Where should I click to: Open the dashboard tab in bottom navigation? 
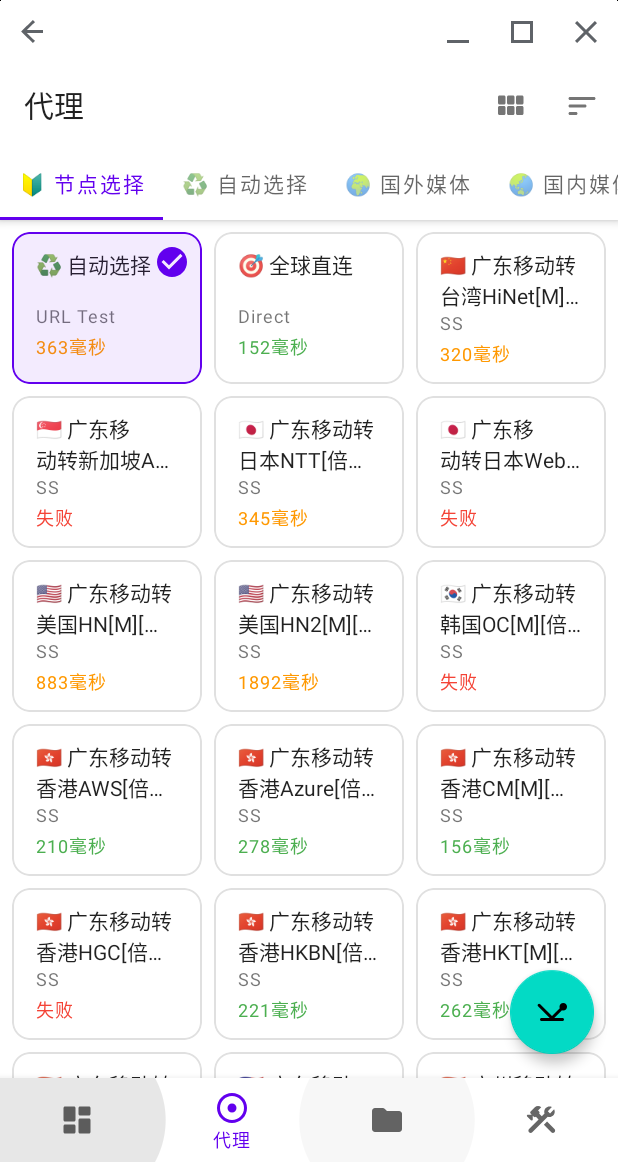point(77,1120)
